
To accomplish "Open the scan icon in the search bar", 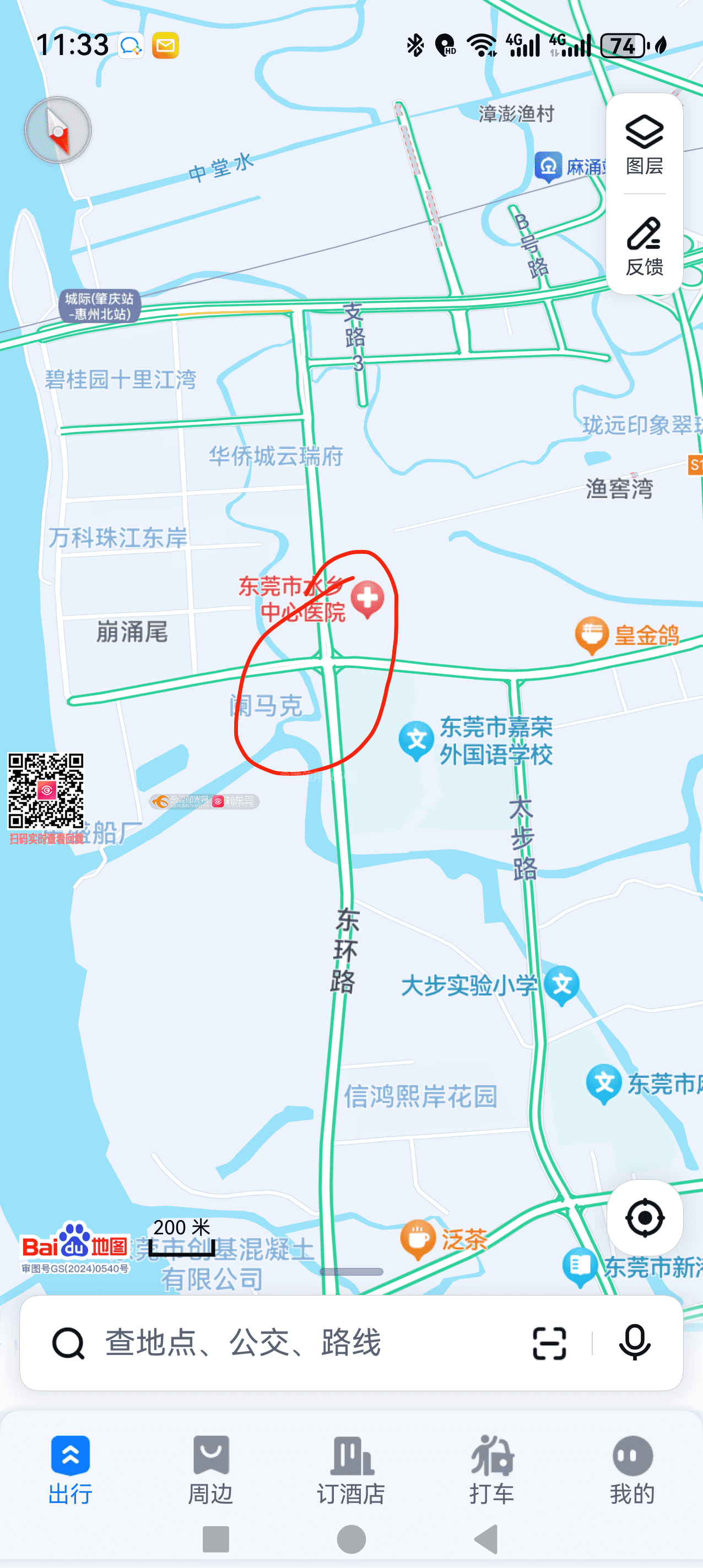I will tap(549, 1343).
